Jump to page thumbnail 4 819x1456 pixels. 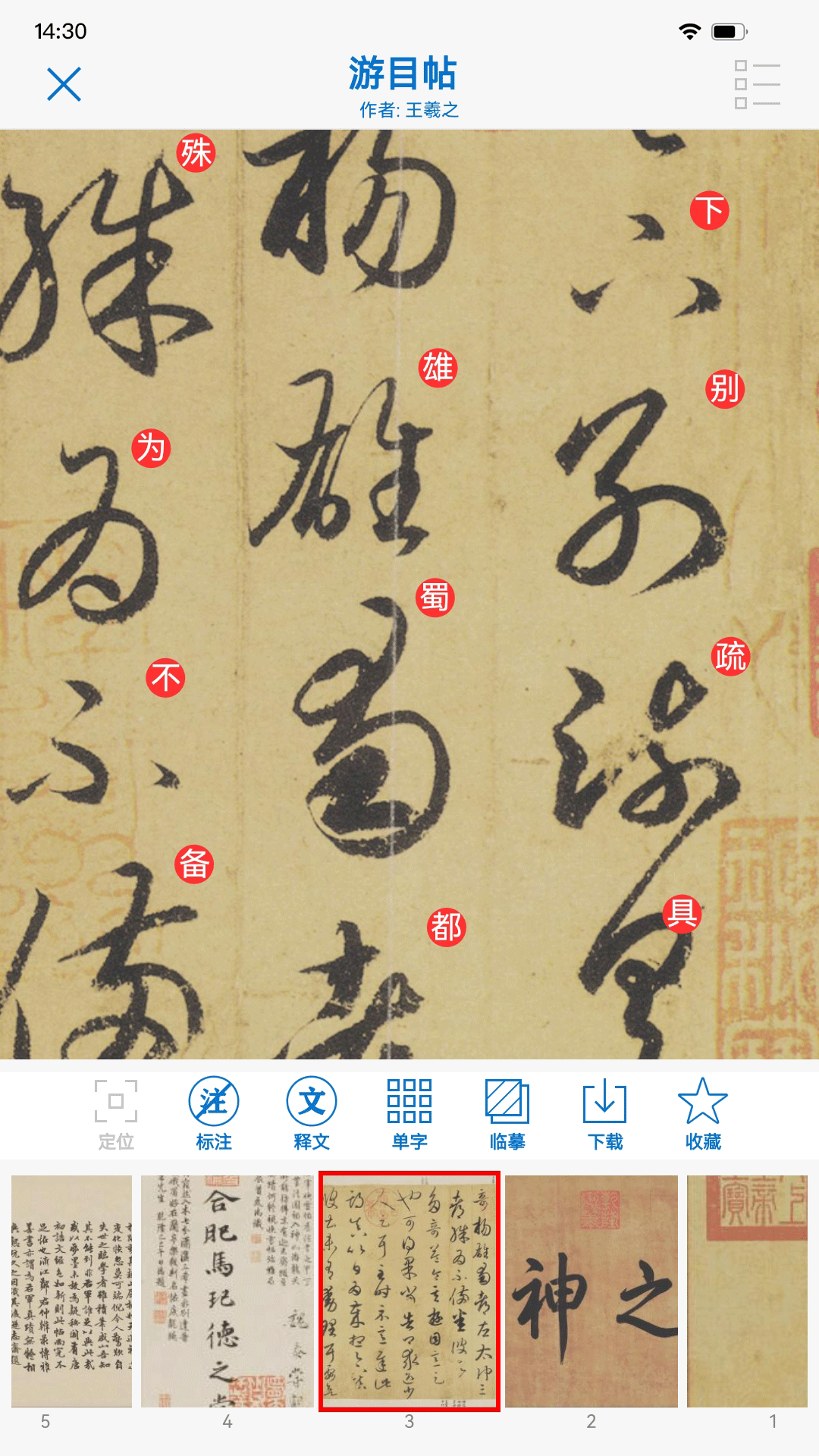[227, 1291]
